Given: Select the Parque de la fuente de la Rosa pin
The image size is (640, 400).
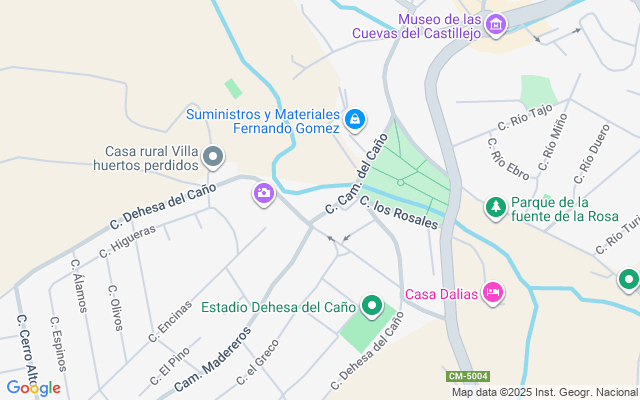Looking at the screenshot, I should point(496,208).
